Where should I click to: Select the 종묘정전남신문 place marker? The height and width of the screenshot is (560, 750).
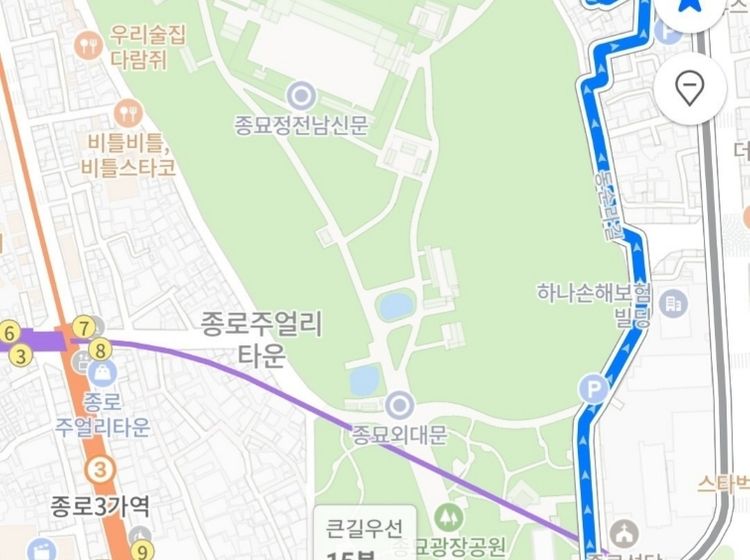(x=300, y=96)
